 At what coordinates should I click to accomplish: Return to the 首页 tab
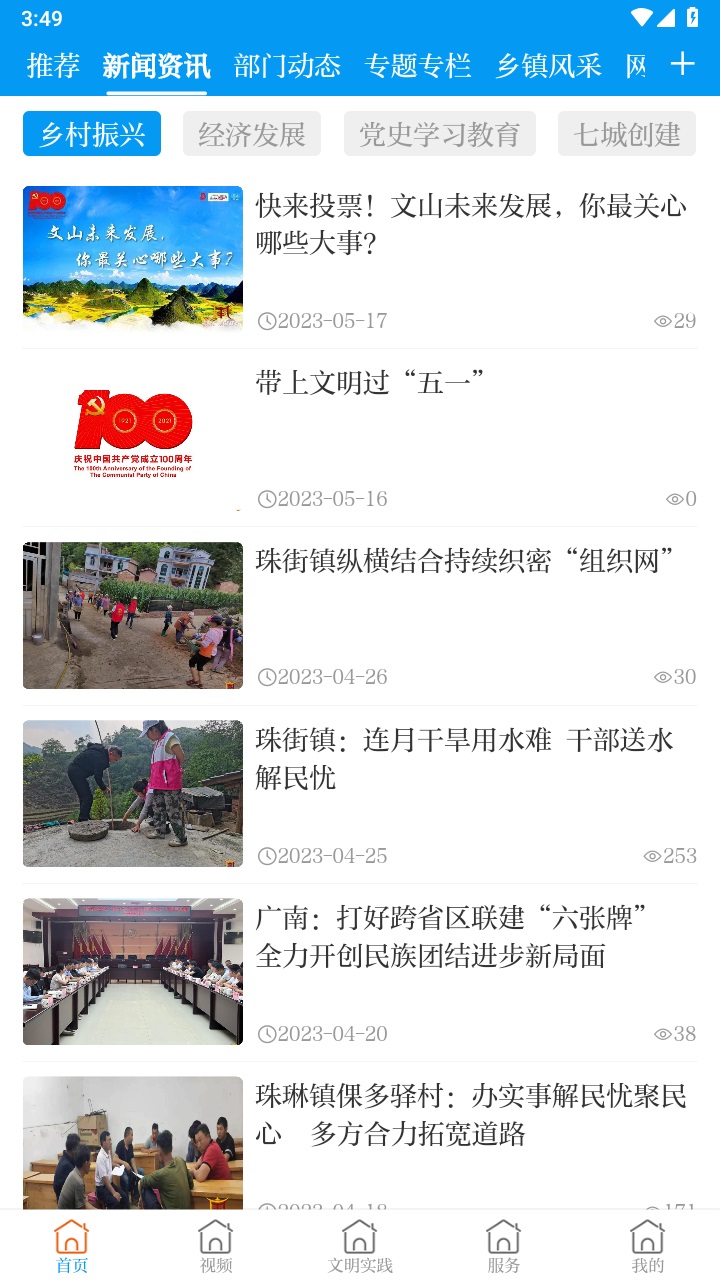pos(72,1246)
